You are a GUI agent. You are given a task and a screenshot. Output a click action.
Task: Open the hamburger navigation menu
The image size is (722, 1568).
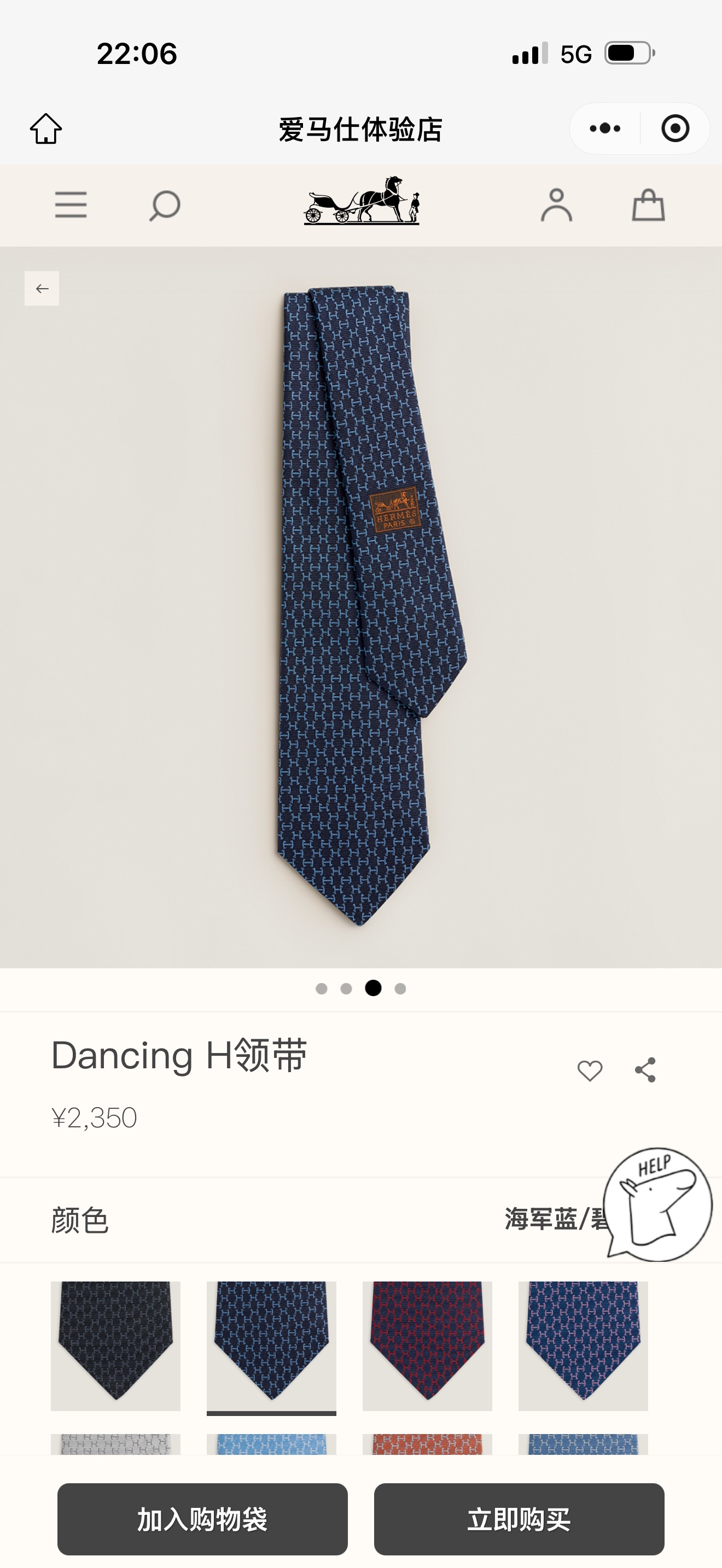coord(71,204)
